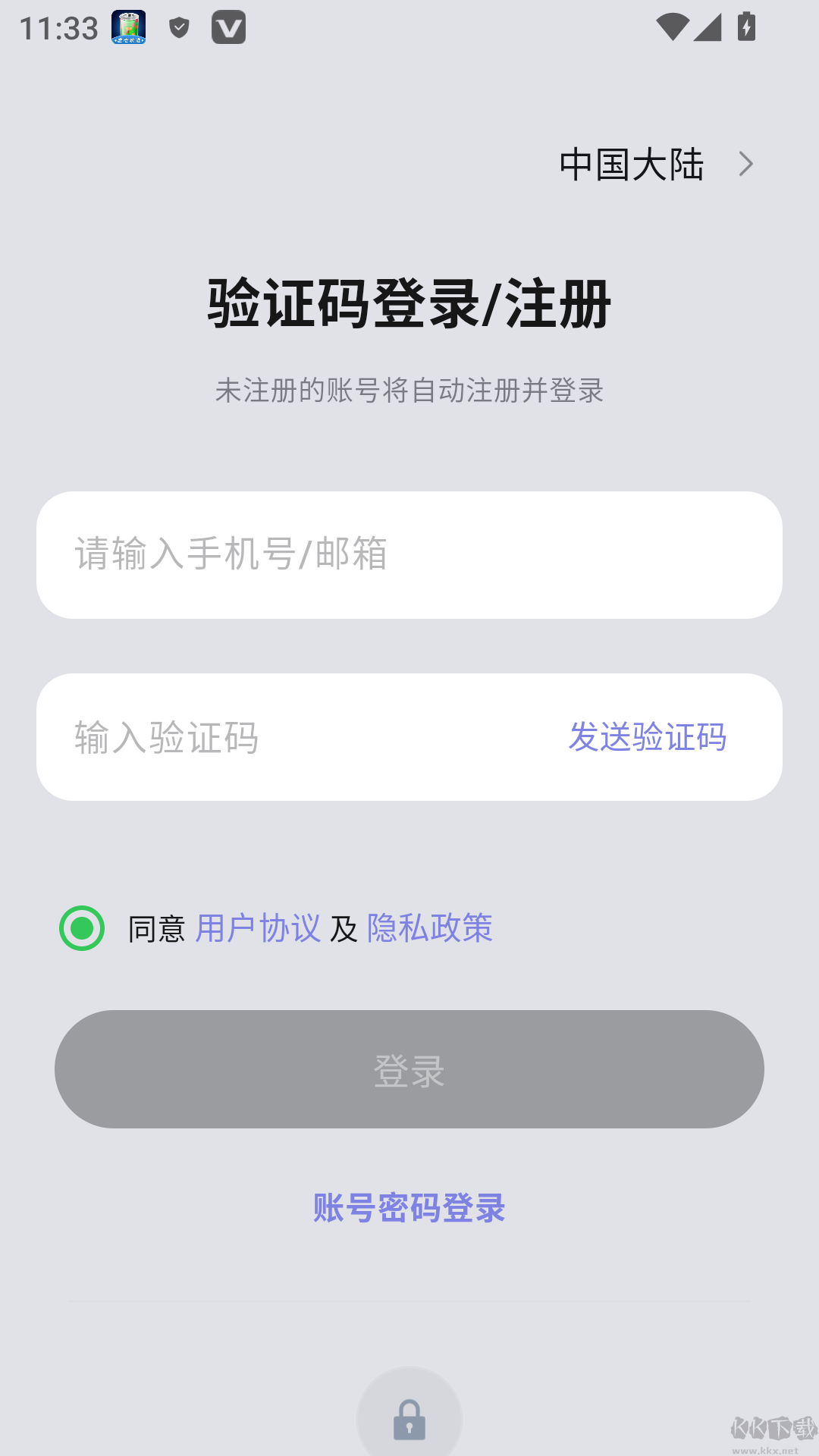
Task: Tap the shield notification icon in status bar
Action: point(180,27)
